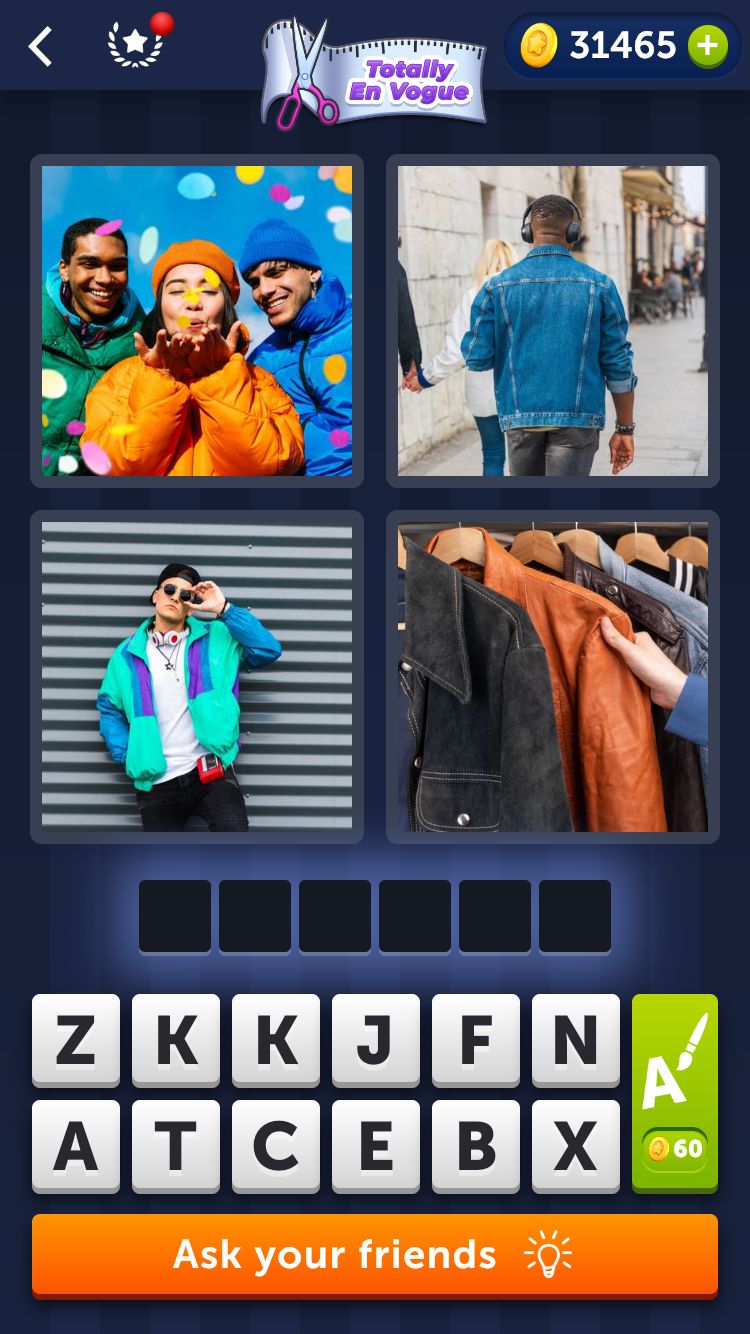Screen dimensions: 750x1334
Task: Enlarge the photo of man in denim jacket
Action: click(x=552, y=321)
